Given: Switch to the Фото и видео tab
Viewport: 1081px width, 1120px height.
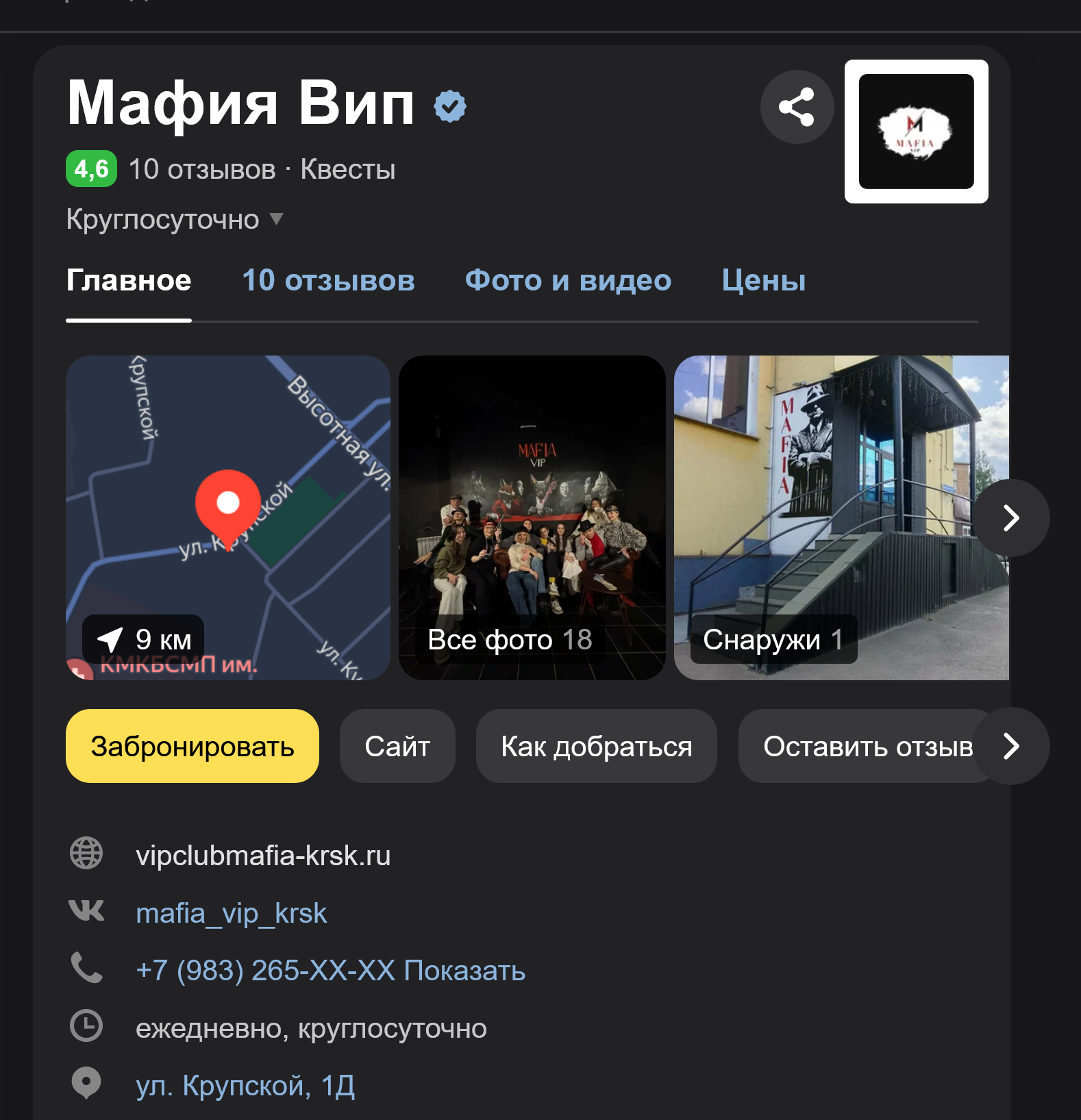Looking at the screenshot, I should click(x=568, y=281).
